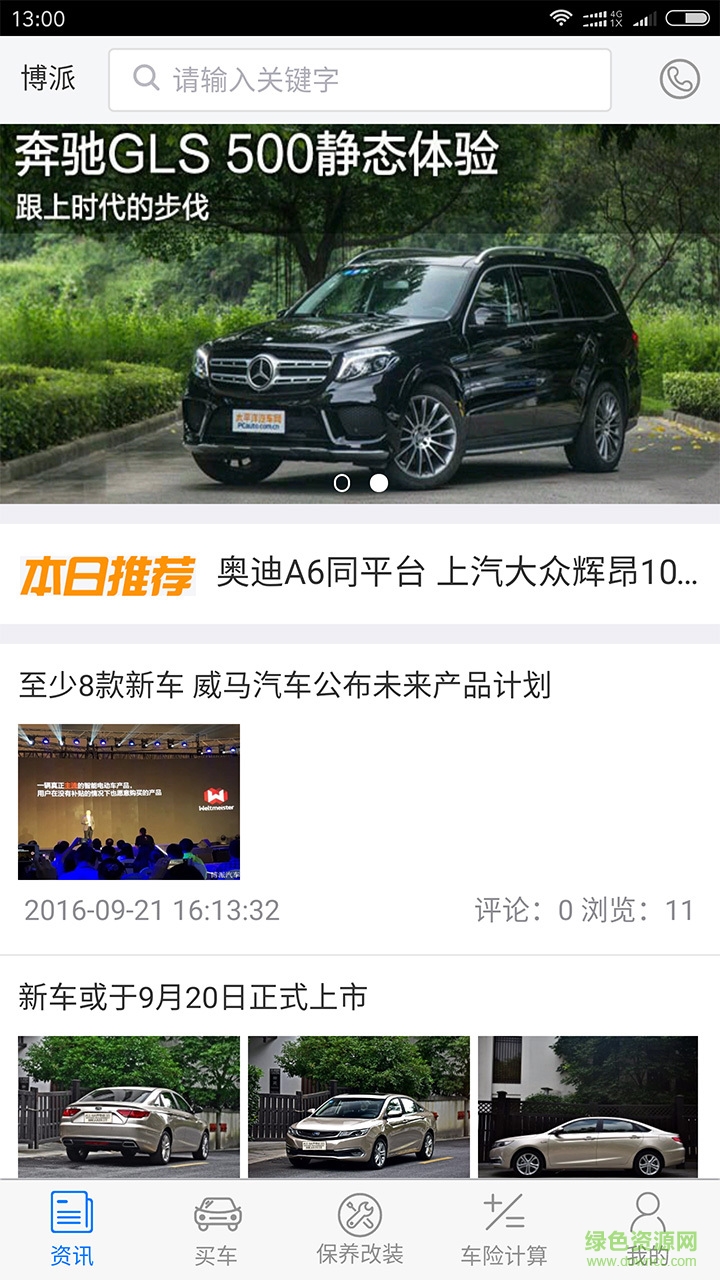Select the first carousel indicator dot
720x1280 pixels.
point(344,482)
